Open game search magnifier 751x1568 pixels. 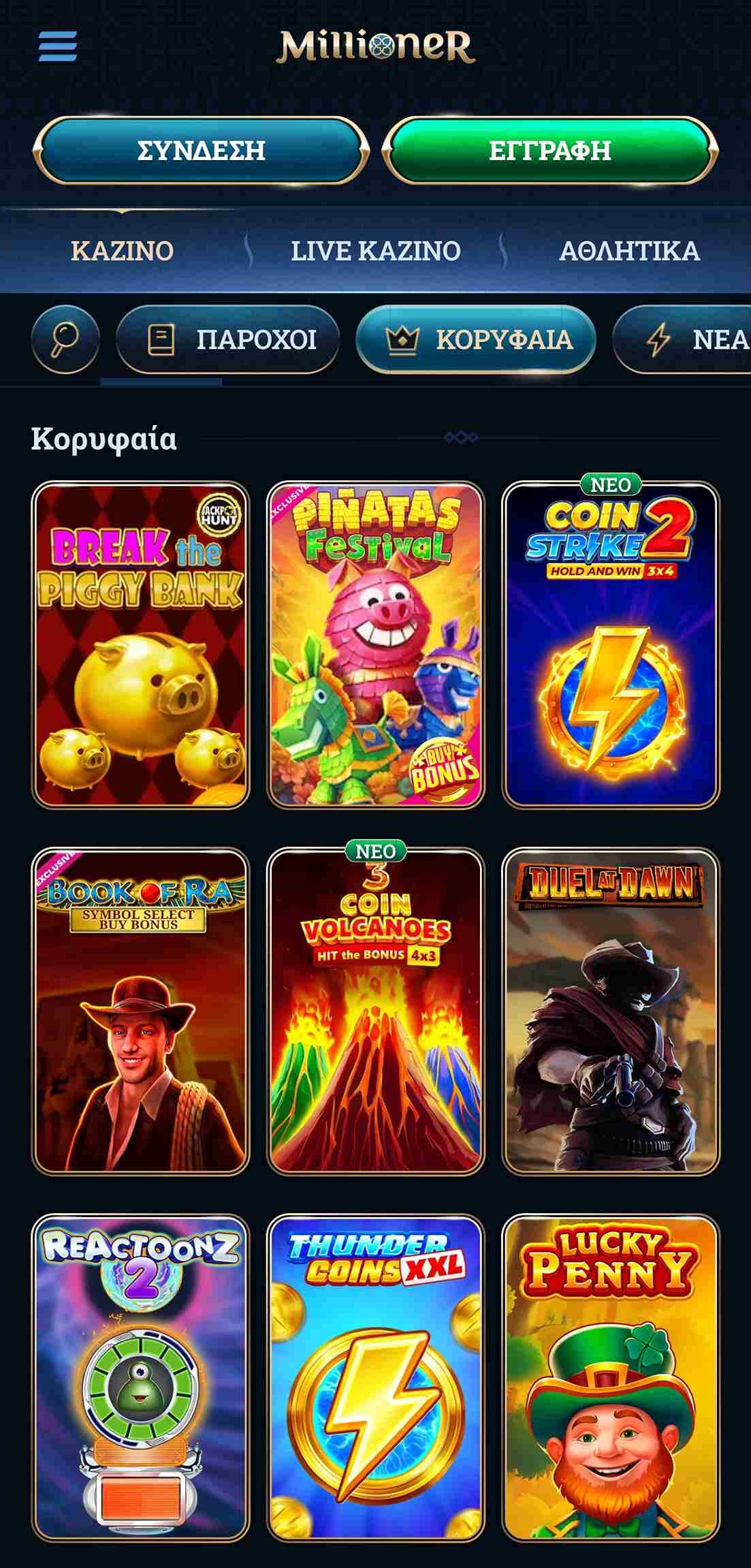click(x=65, y=339)
